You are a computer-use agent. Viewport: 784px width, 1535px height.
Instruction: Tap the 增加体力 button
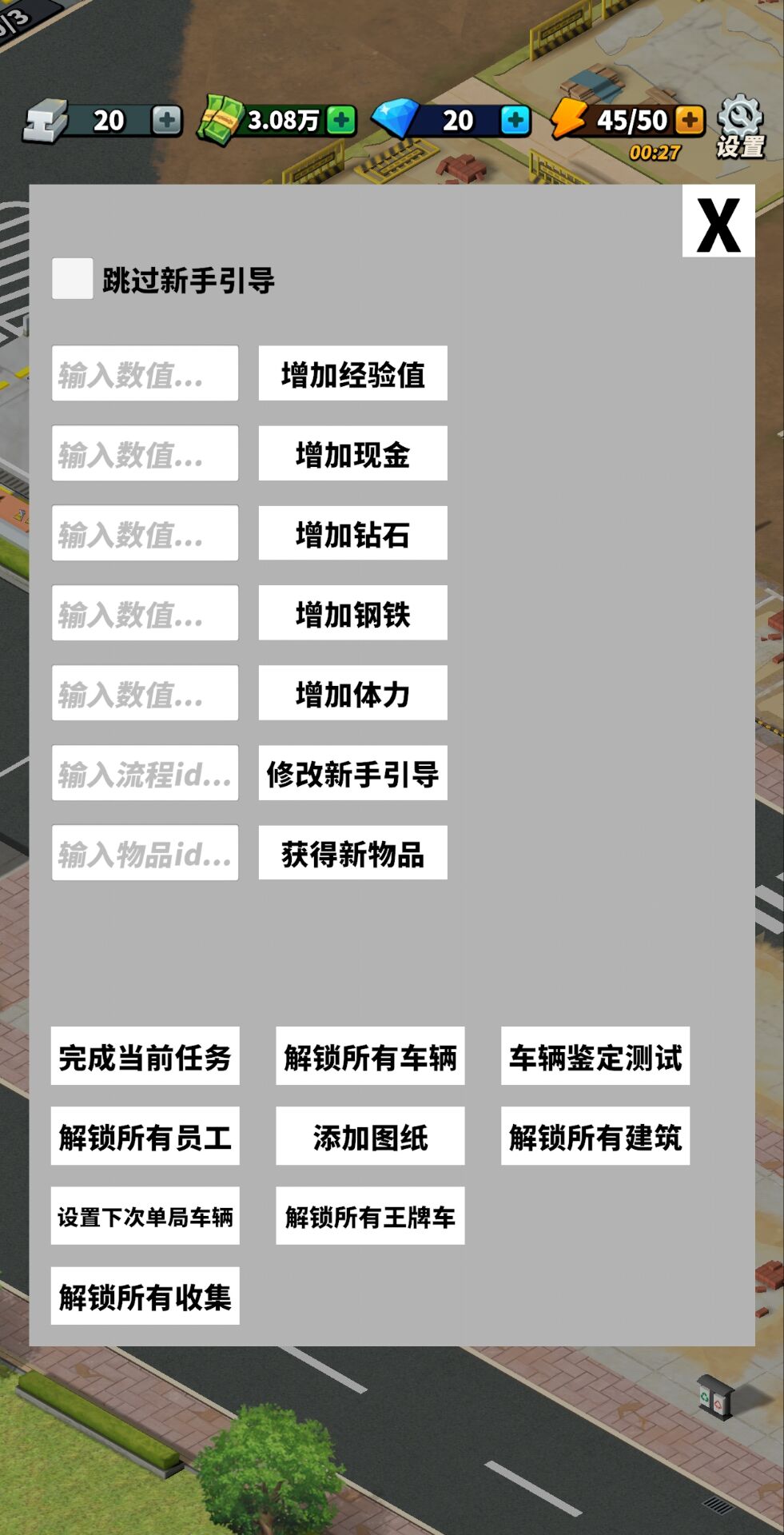[x=352, y=693]
